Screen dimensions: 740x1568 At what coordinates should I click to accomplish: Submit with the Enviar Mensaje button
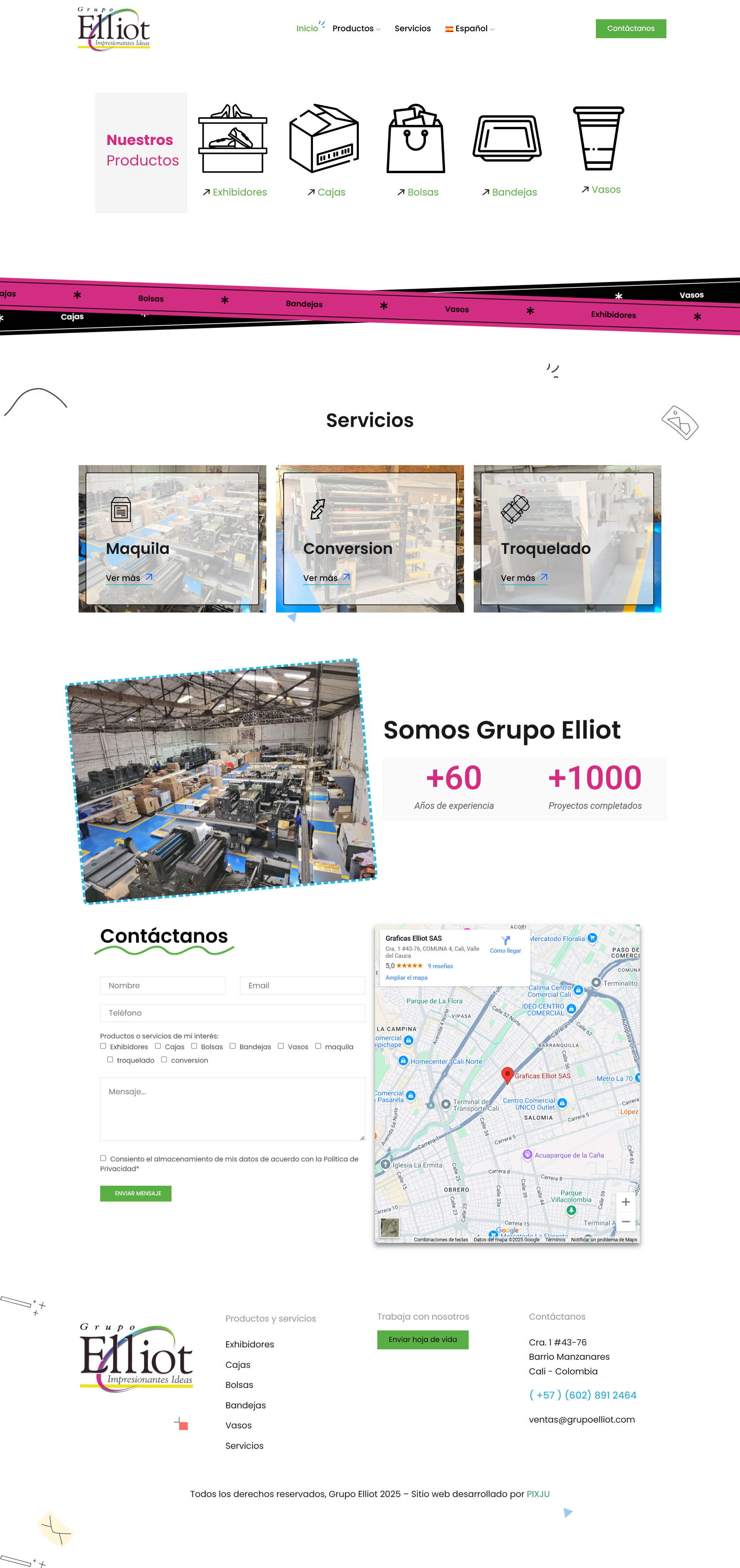(x=136, y=1193)
